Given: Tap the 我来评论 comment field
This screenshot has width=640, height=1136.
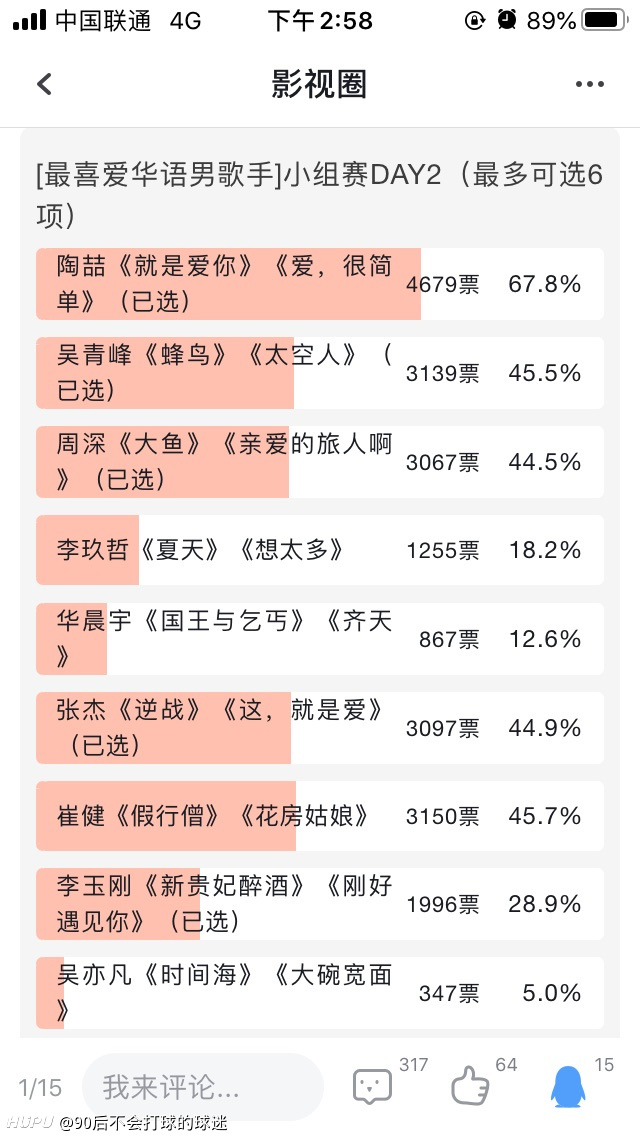Looking at the screenshot, I should [202, 1087].
